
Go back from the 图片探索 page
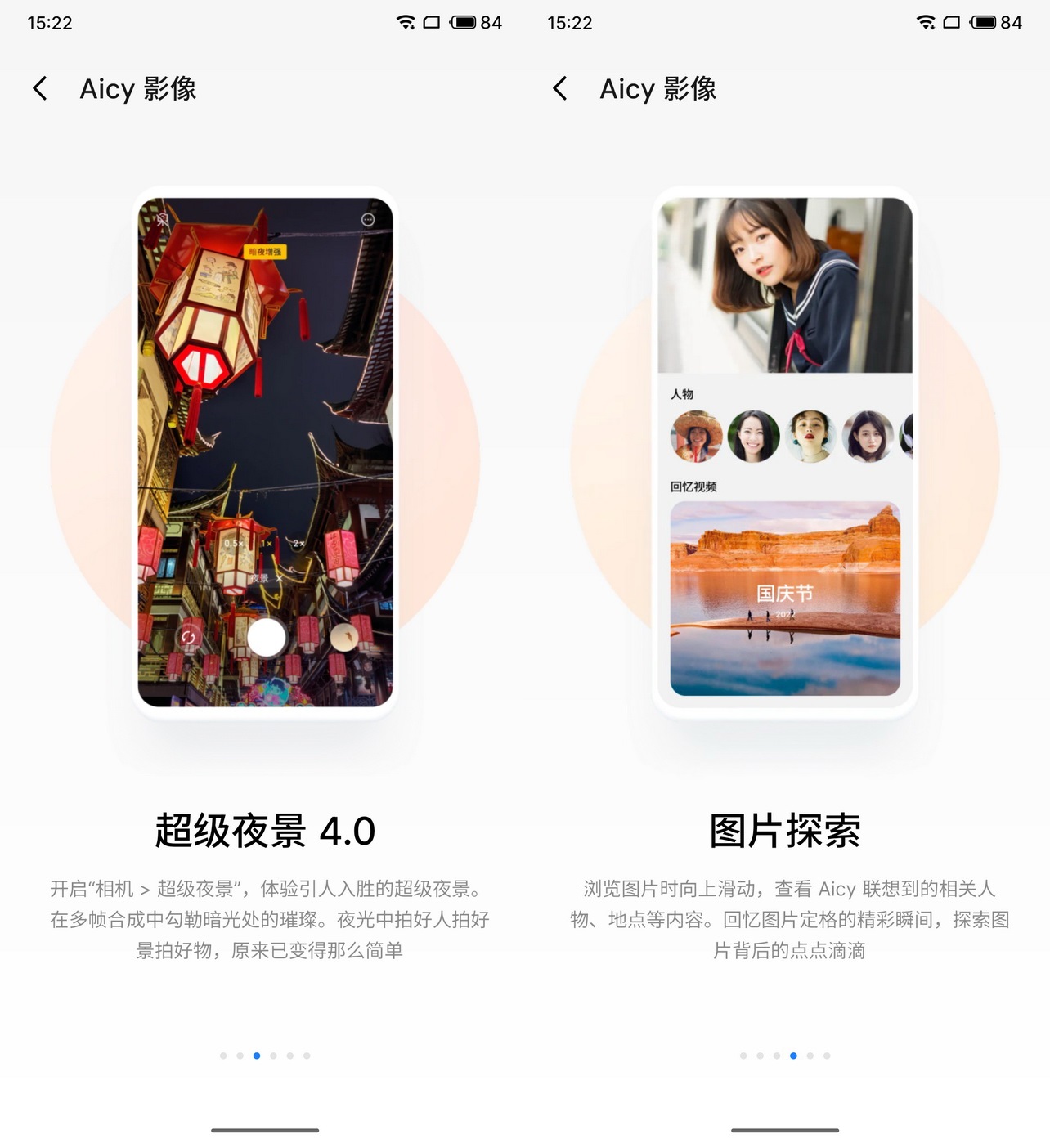(x=560, y=88)
